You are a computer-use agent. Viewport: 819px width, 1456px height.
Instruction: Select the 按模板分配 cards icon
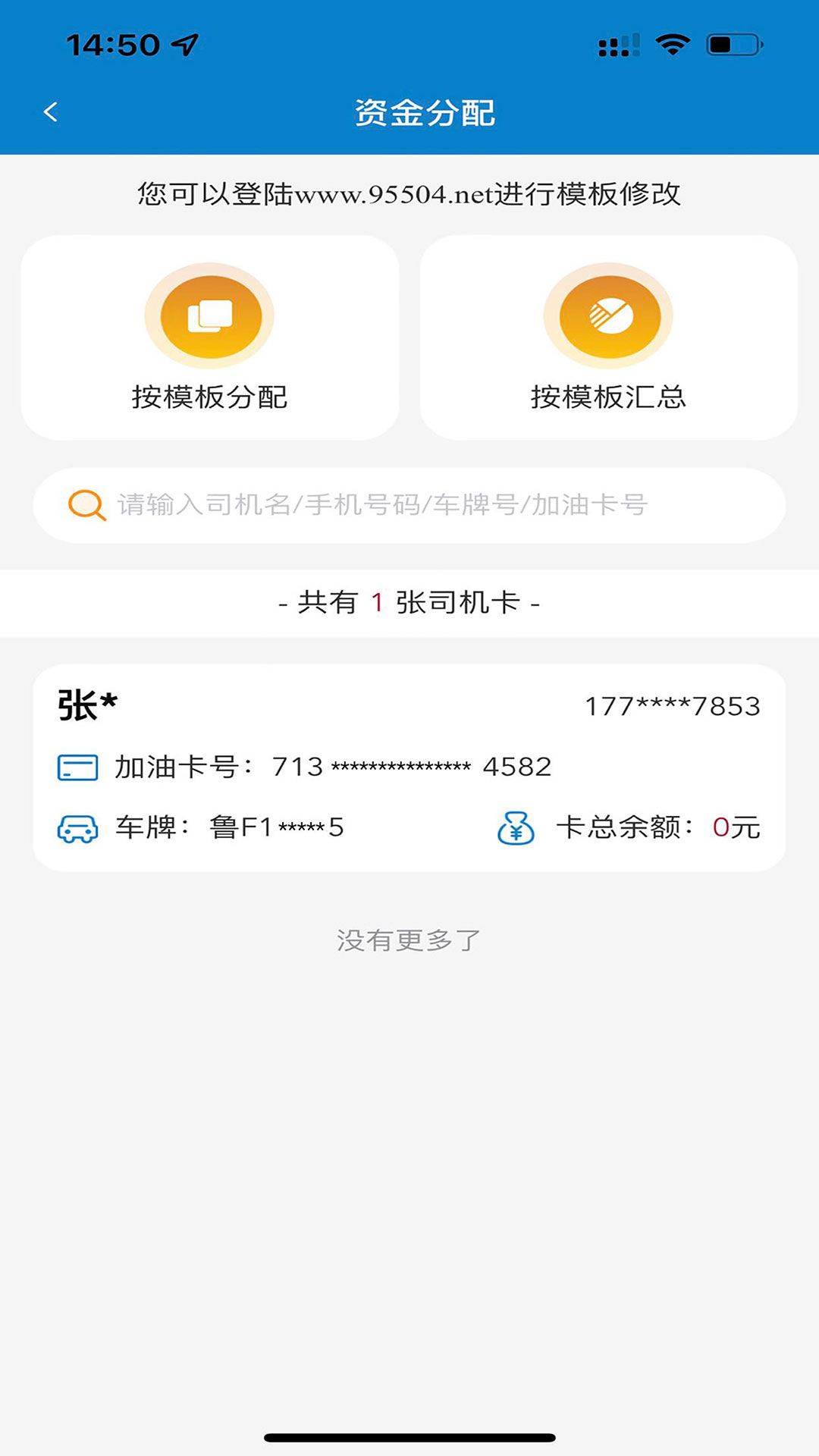(x=210, y=317)
